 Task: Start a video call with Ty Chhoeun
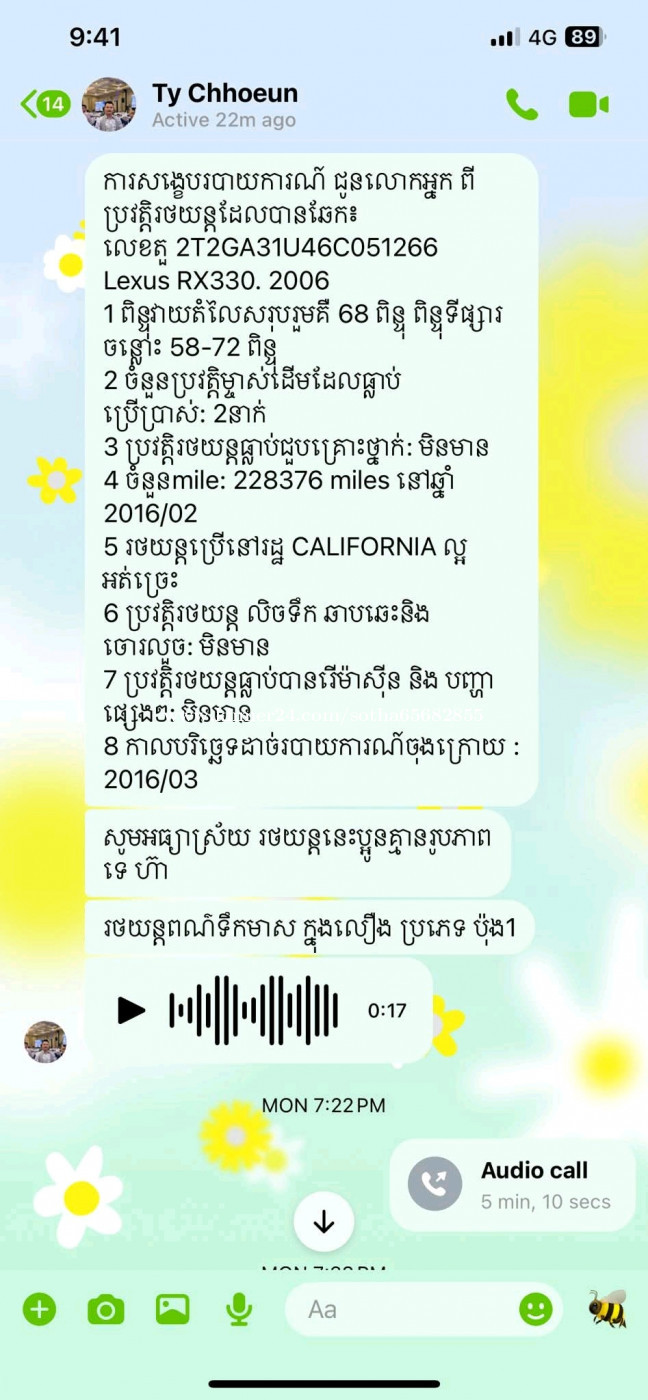[588, 104]
